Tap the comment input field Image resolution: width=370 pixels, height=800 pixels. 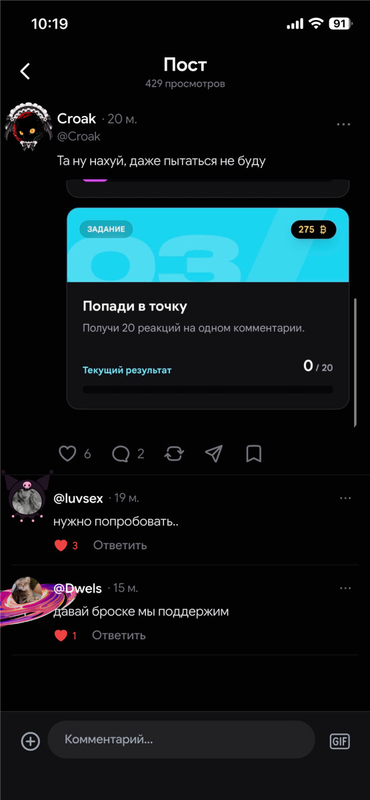pyautogui.click(x=181, y=739)
